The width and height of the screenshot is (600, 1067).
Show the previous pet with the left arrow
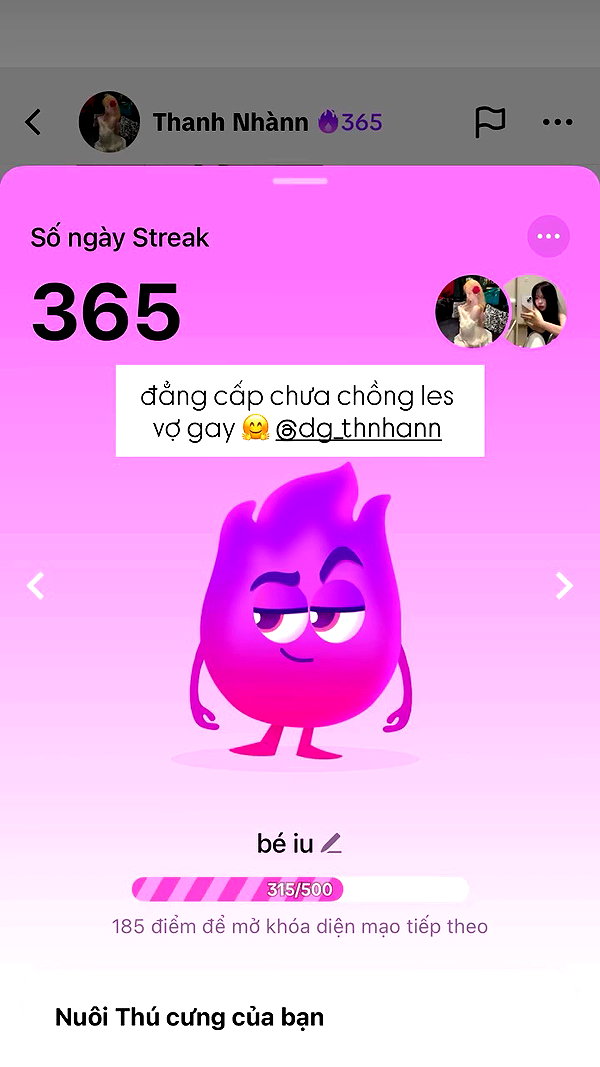point(35,585)
